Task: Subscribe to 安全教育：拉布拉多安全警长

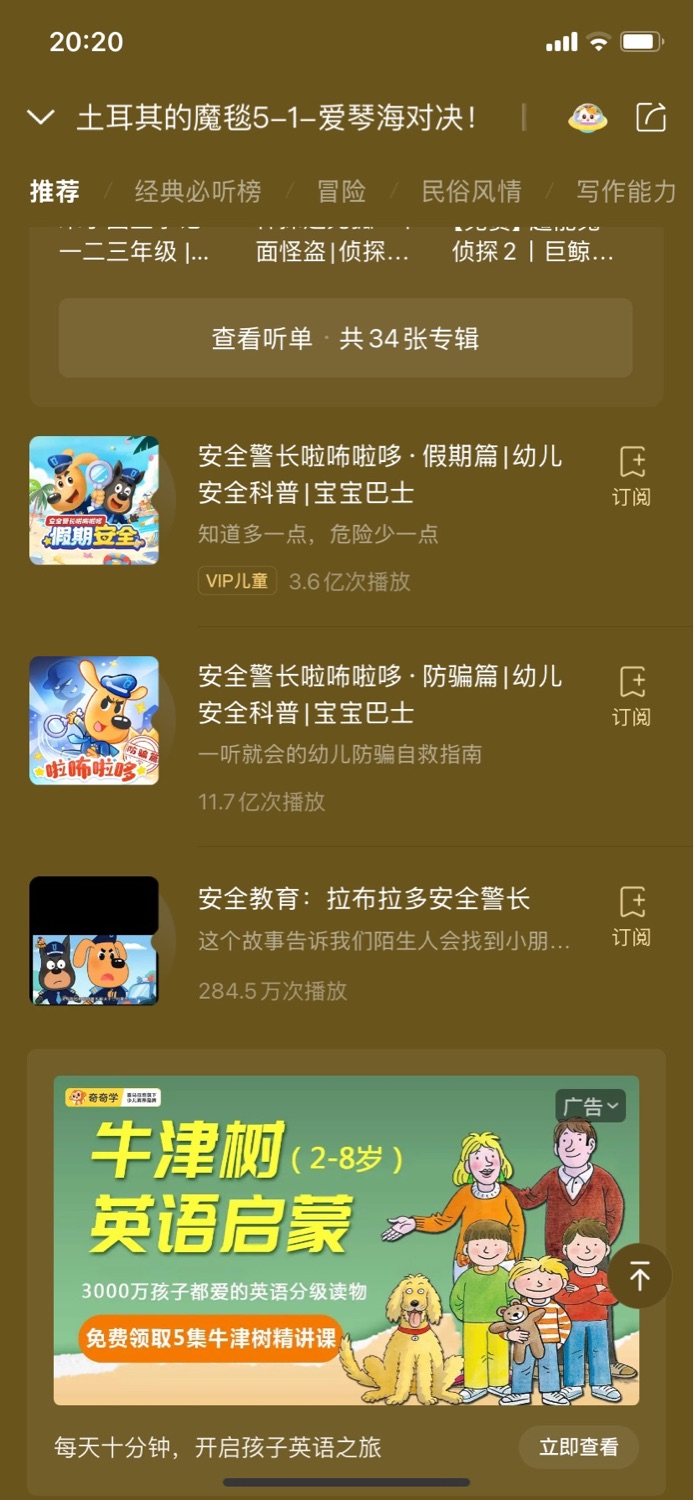Action: pos(631,915)
